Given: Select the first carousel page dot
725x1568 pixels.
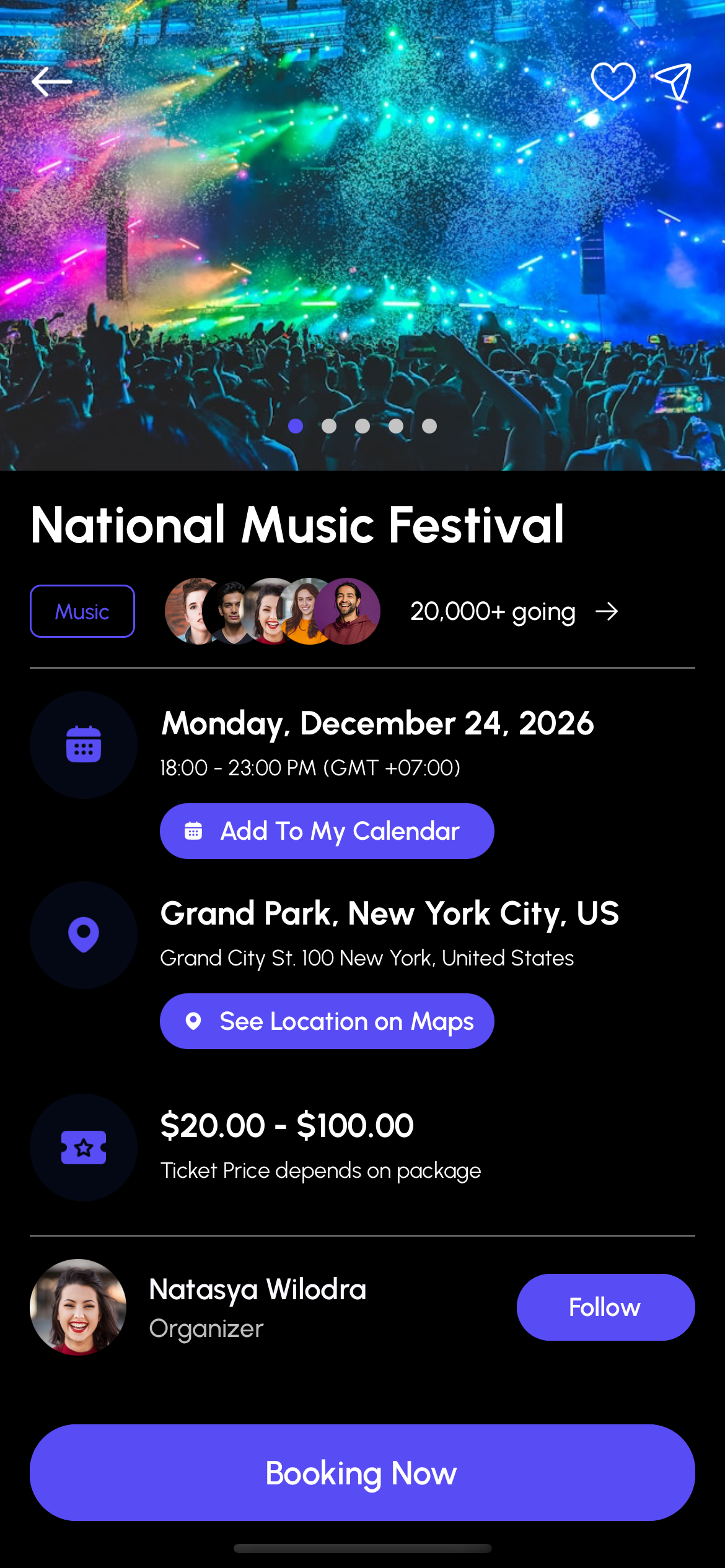Looking at the screenshot, I should click(x=296, y=425).
